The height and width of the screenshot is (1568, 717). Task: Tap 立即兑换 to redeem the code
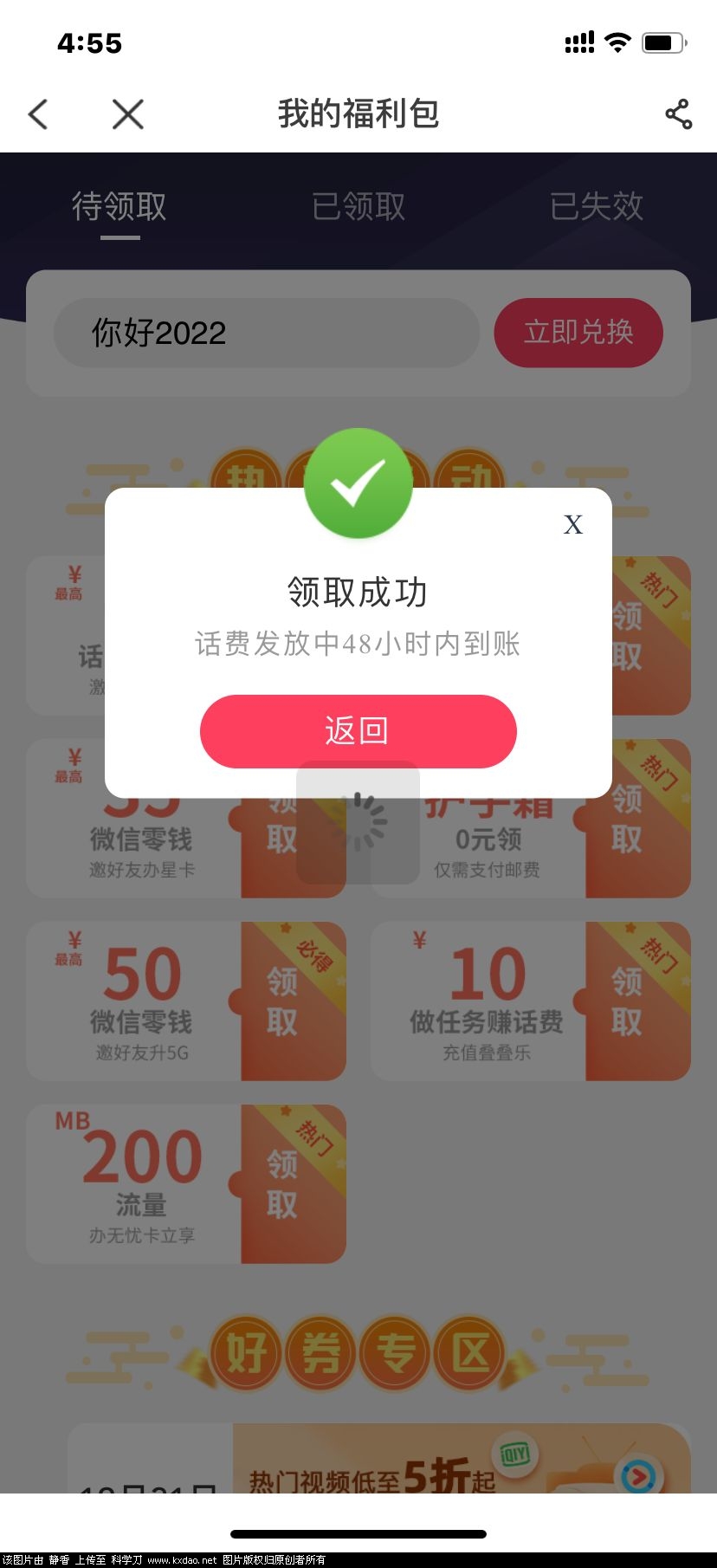point(578,333)
